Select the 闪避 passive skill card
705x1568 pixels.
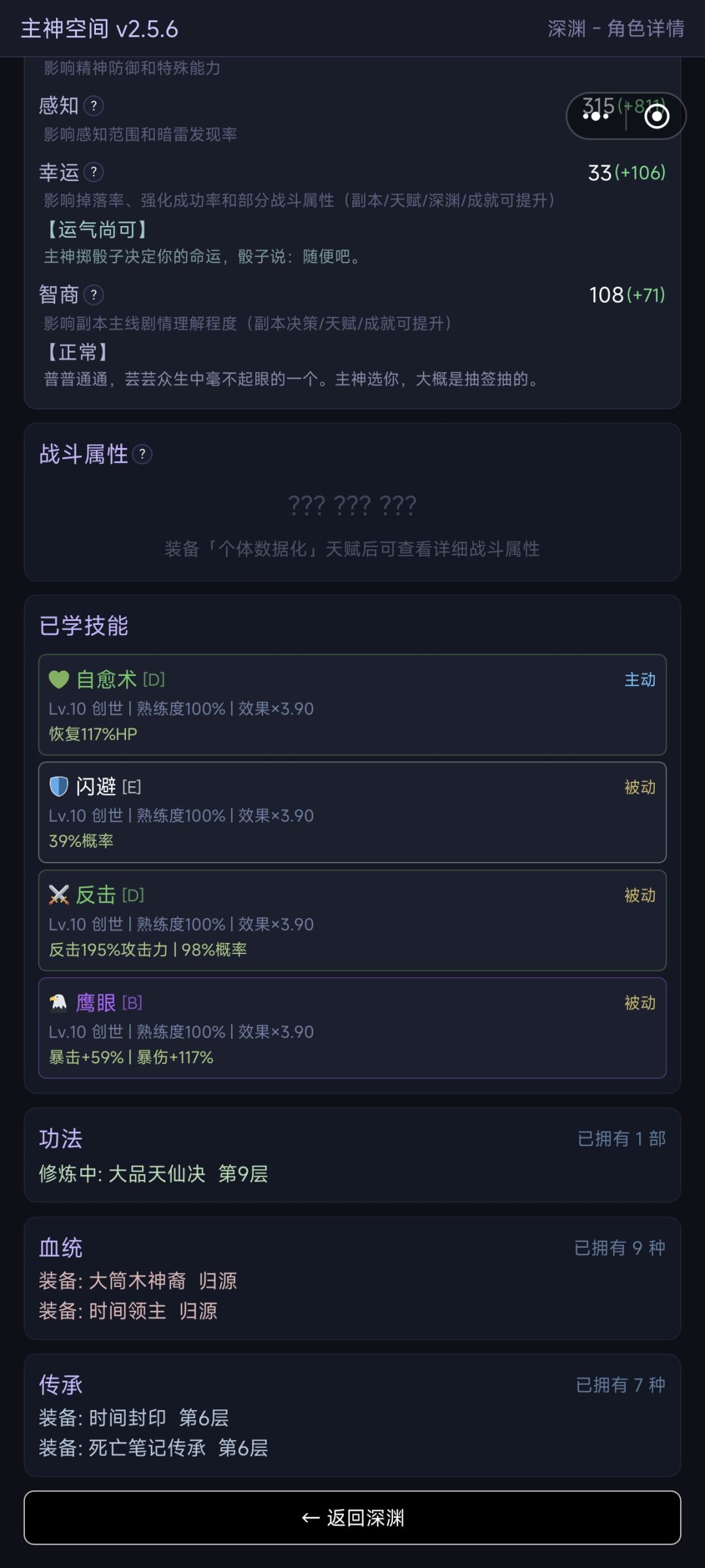[x=352, y=812]
